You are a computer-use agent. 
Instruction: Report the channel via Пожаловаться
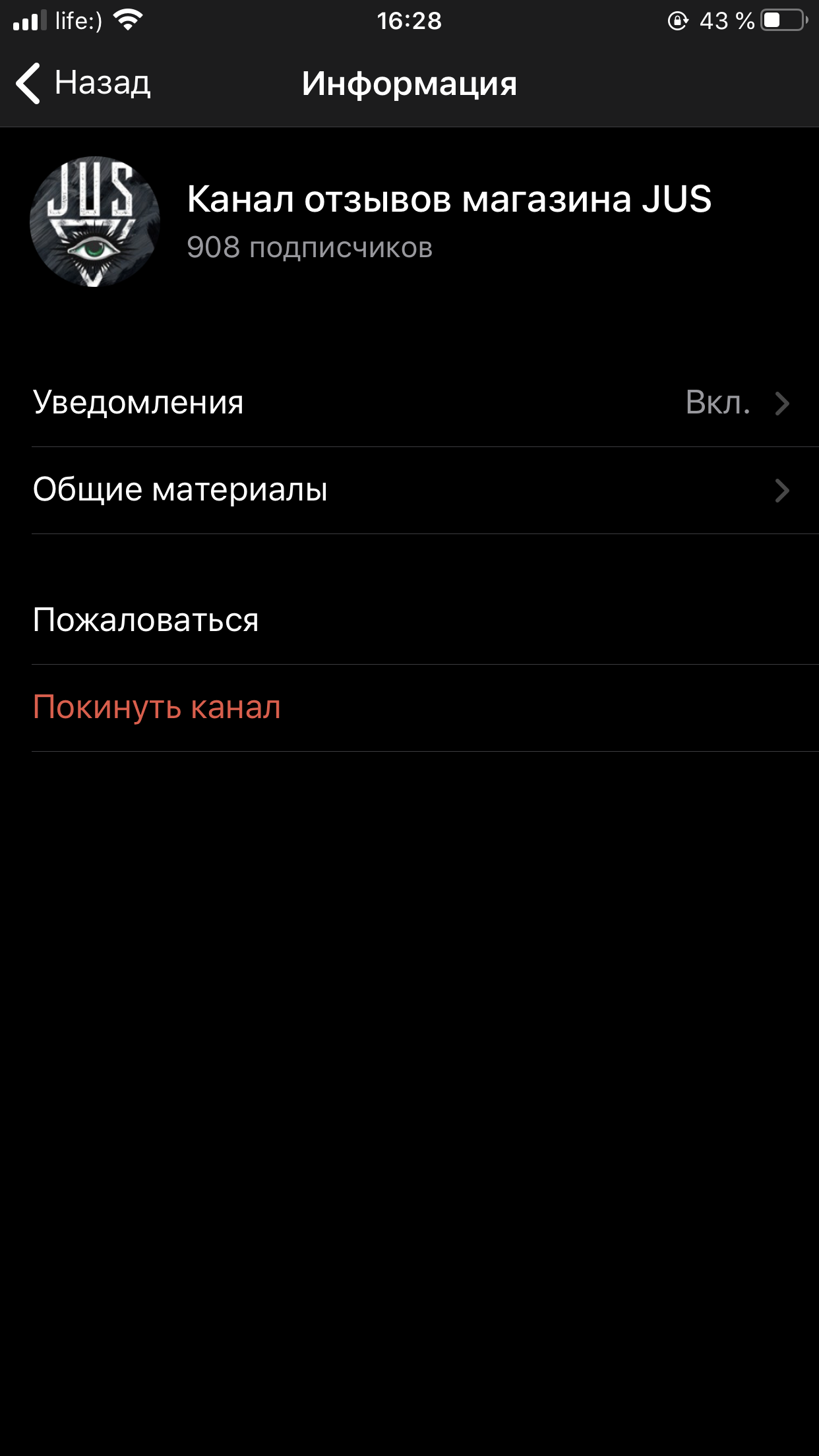pyautogui.click(x=409, y=621)
